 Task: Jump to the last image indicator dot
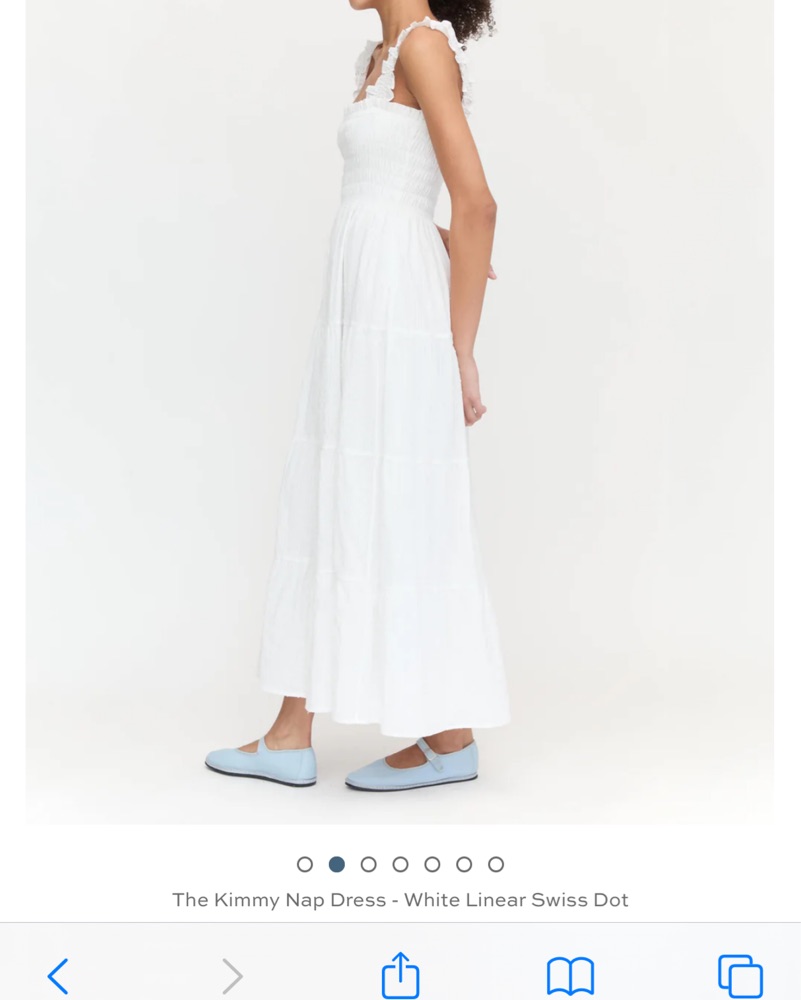coord(496,864)
